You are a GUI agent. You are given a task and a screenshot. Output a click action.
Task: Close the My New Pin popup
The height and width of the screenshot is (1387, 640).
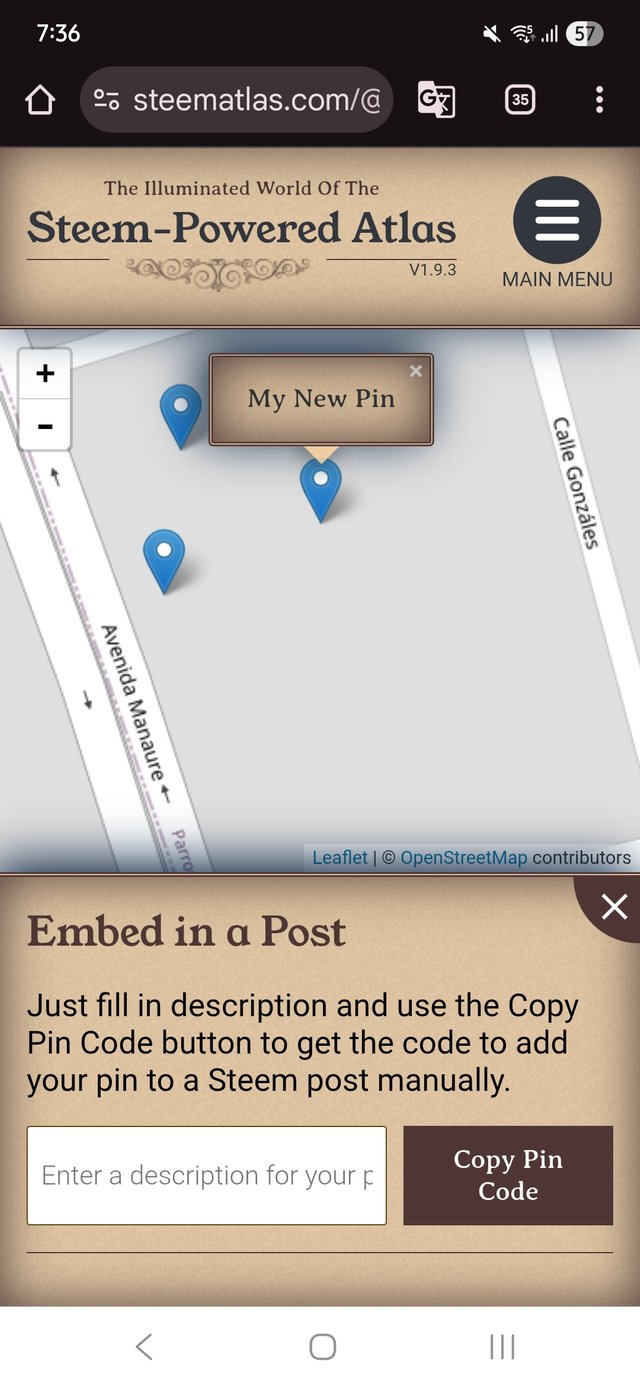(x=416, y=371)
